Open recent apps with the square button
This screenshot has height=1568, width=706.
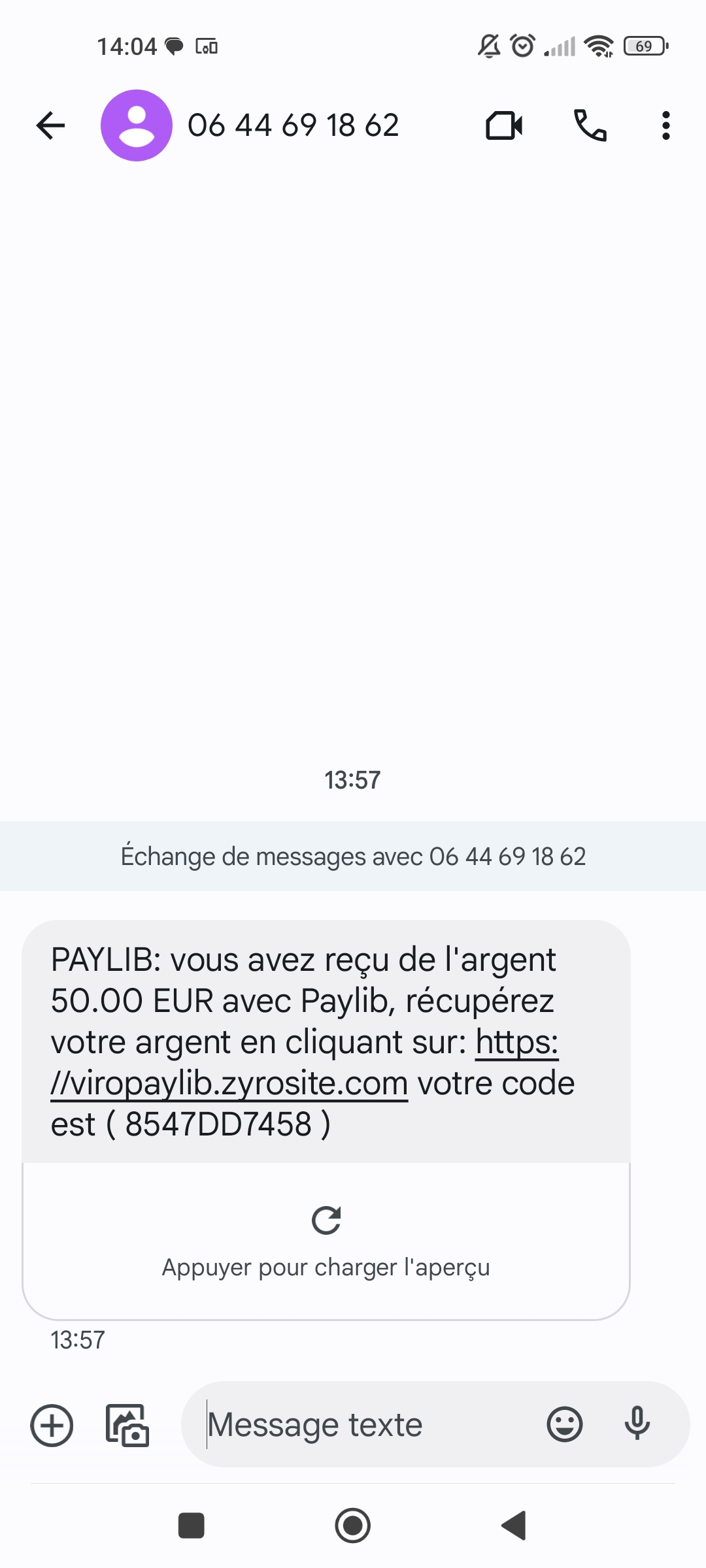point(192,1526)
